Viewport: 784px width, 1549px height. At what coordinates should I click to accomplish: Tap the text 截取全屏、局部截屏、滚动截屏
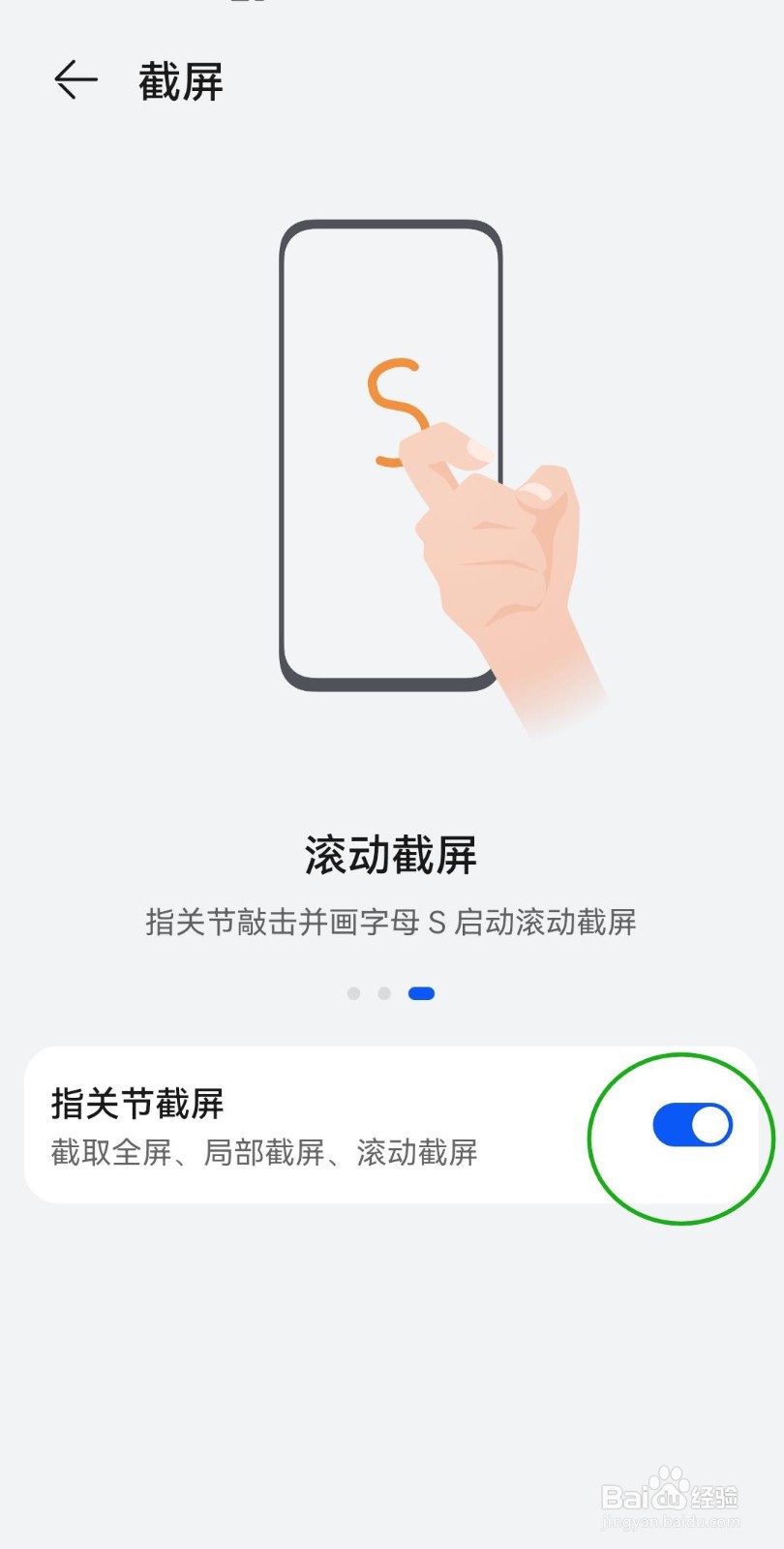click(263, 1153)
